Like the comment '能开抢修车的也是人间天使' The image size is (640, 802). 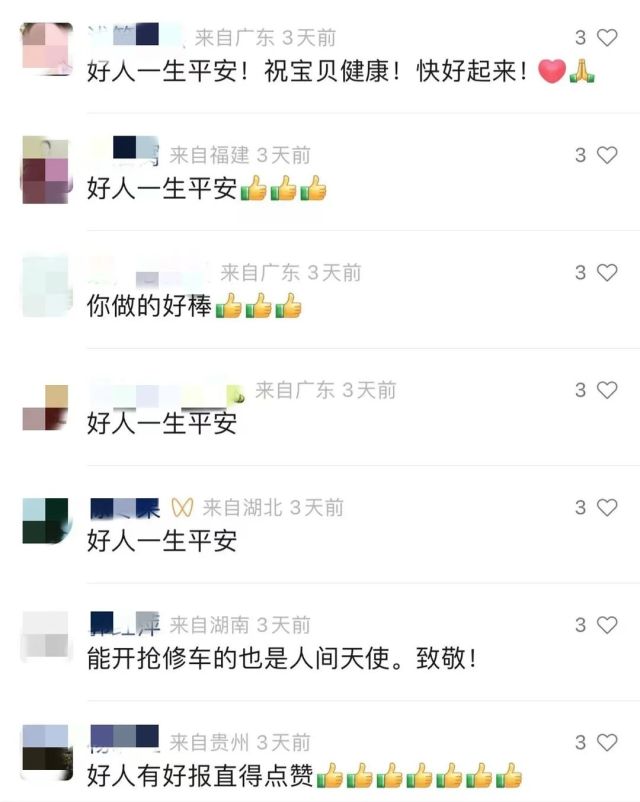607,625
